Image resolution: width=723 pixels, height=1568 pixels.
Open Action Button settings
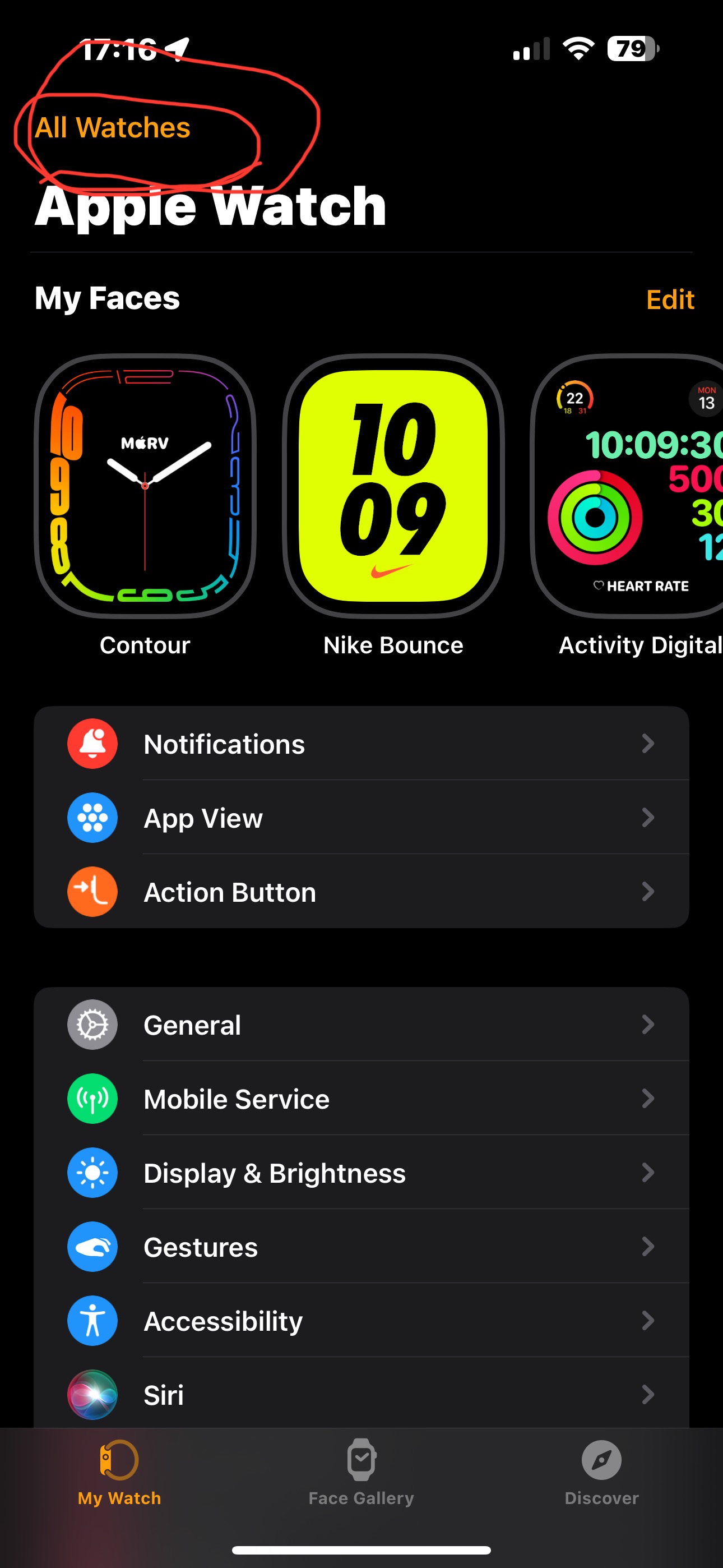(x=361, y=892)
